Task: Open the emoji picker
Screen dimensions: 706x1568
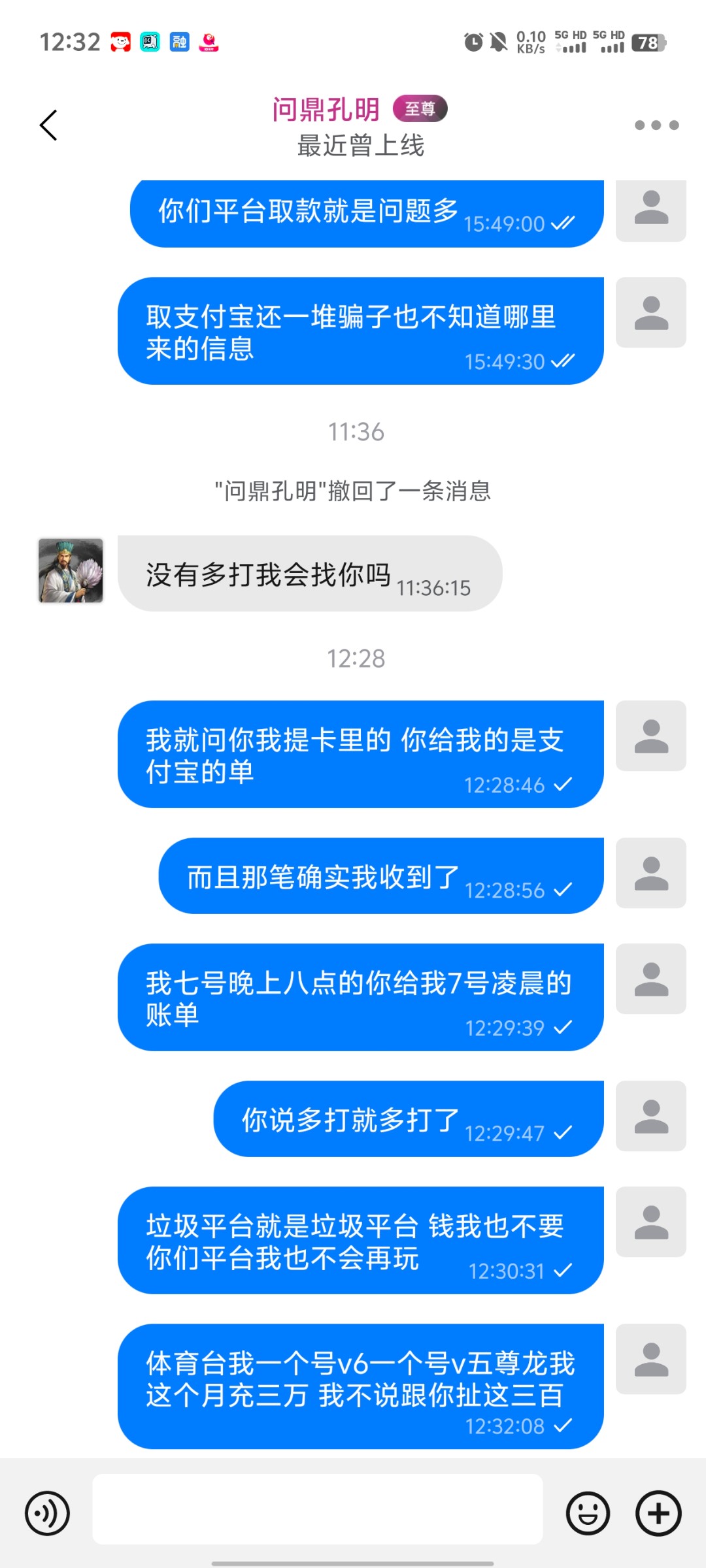Action: (x=588, y=1512)
